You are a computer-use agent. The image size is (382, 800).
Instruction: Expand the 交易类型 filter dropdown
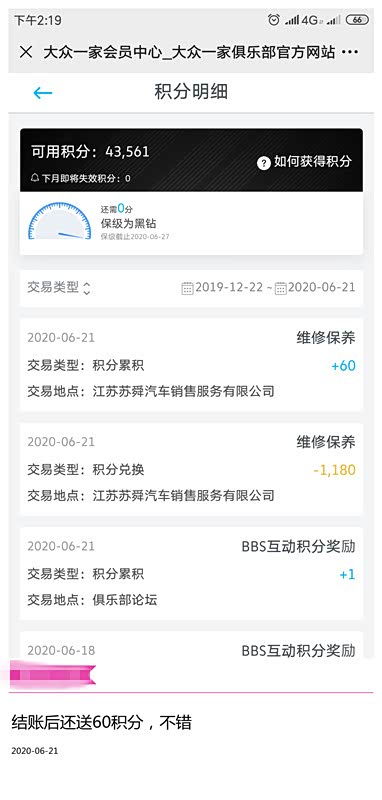pyautogui.click(x=59, y=288)
